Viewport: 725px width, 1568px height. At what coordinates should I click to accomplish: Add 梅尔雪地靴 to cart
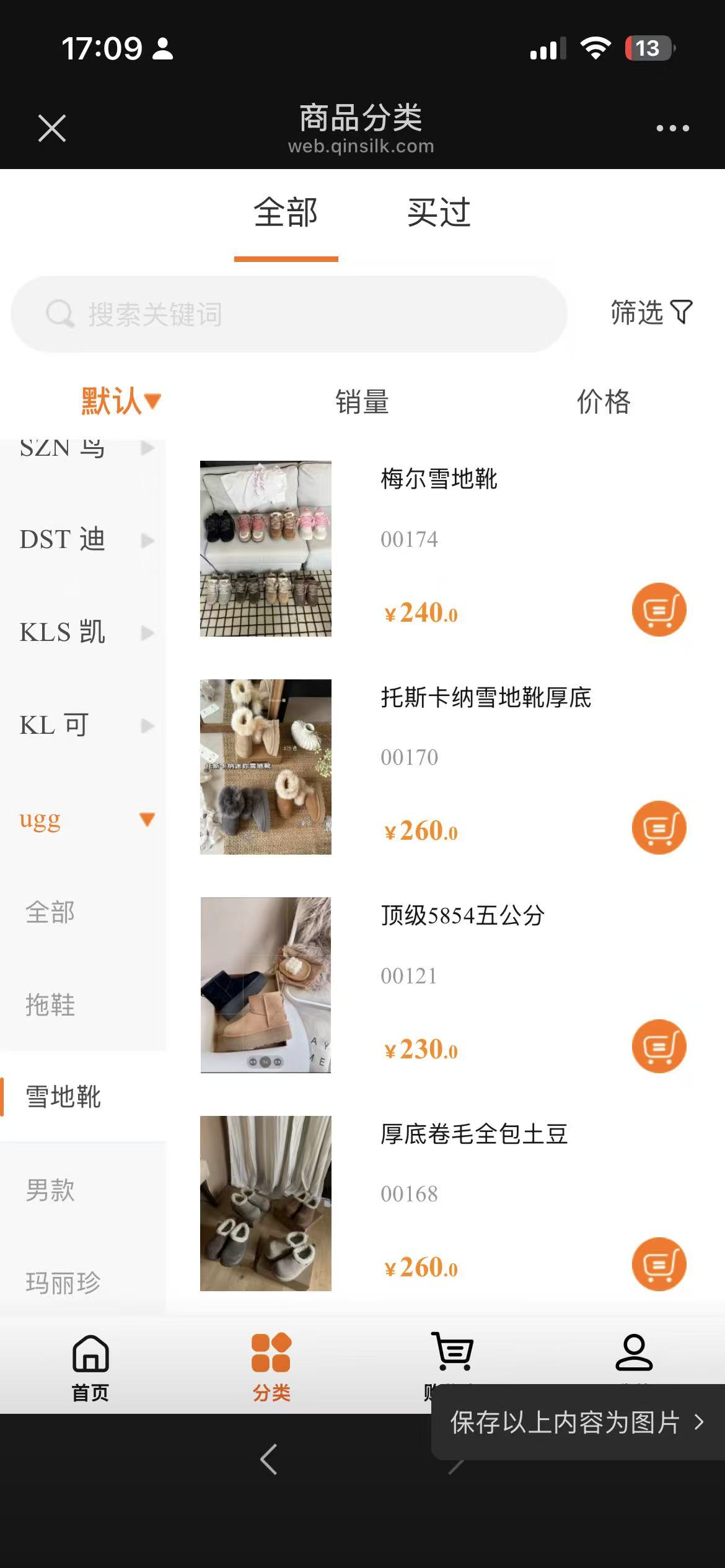pos(659,610)
